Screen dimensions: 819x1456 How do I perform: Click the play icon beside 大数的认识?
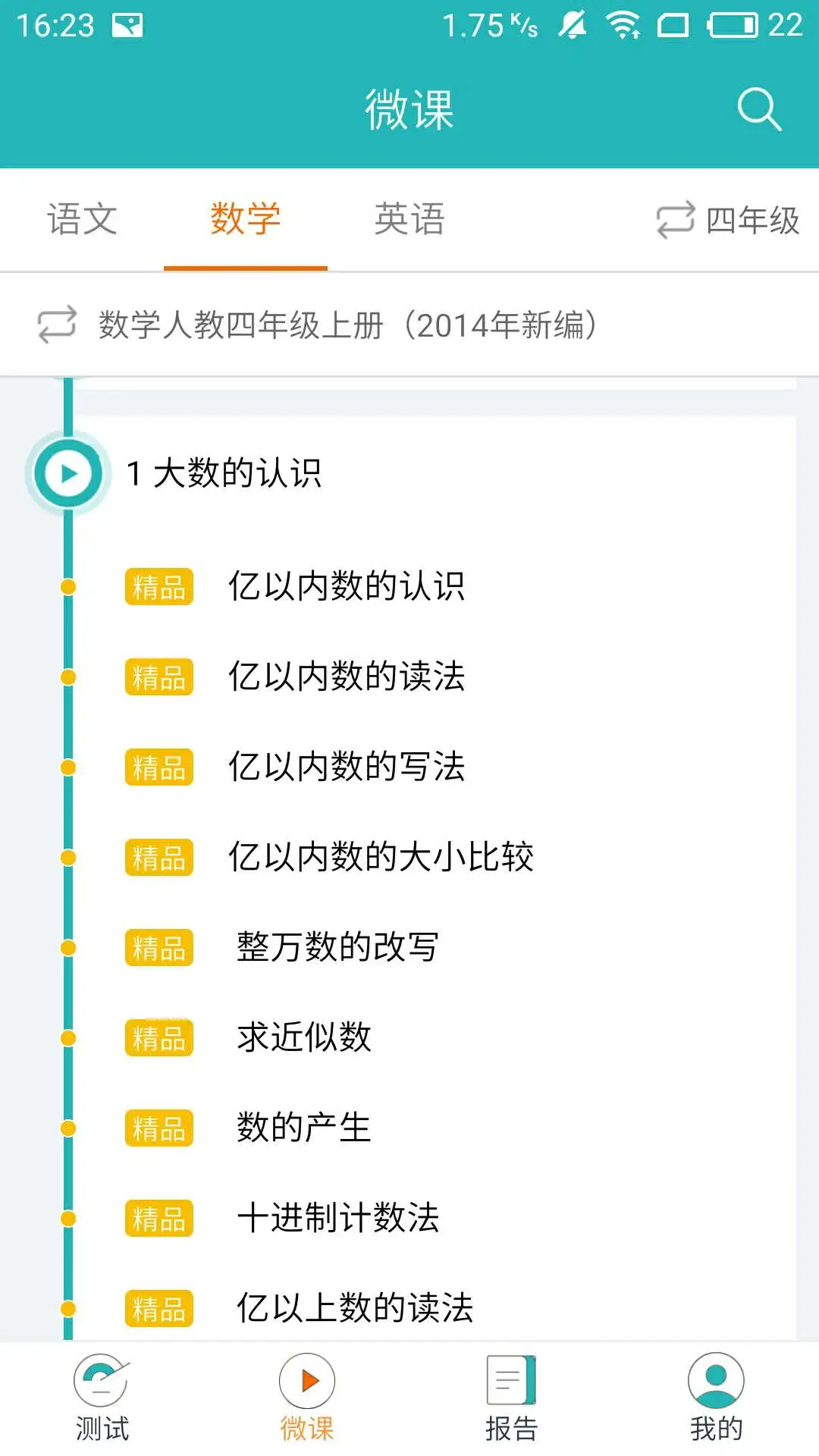pos(68,472)
